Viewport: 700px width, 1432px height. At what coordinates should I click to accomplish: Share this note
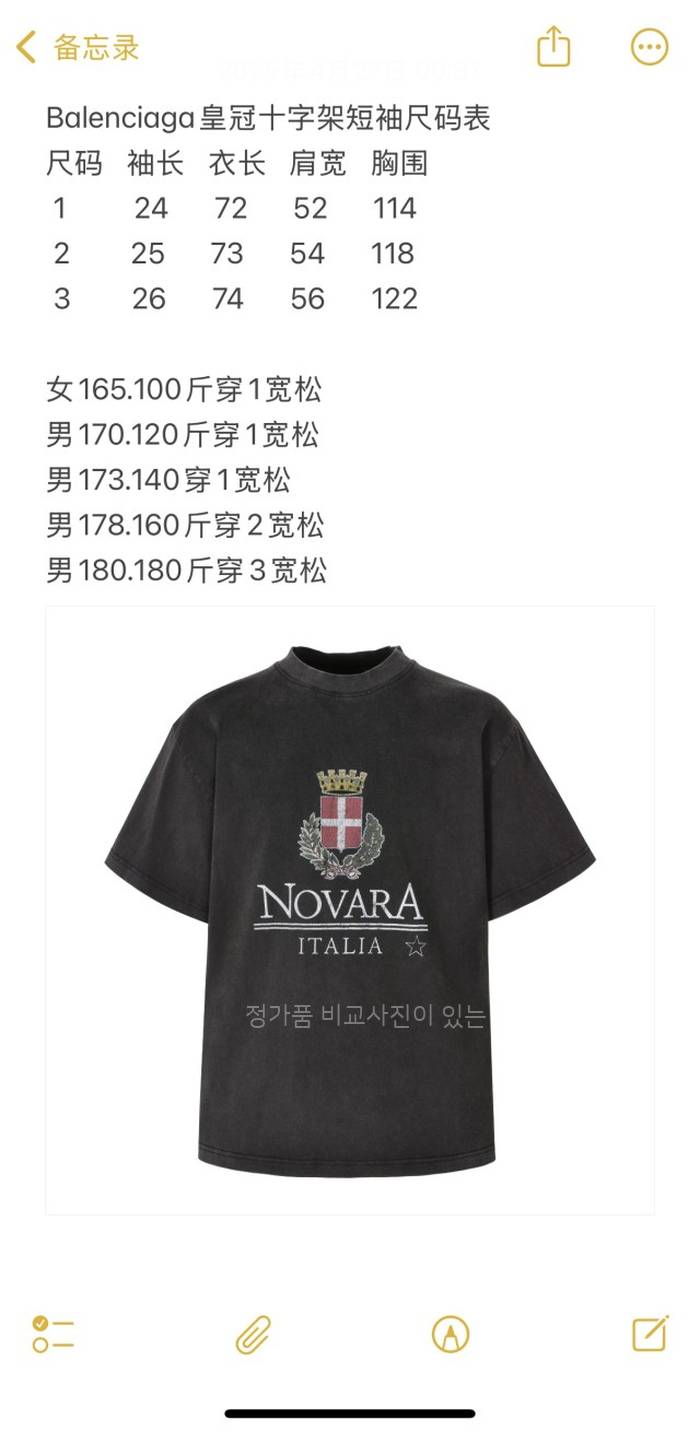[553, 47]
